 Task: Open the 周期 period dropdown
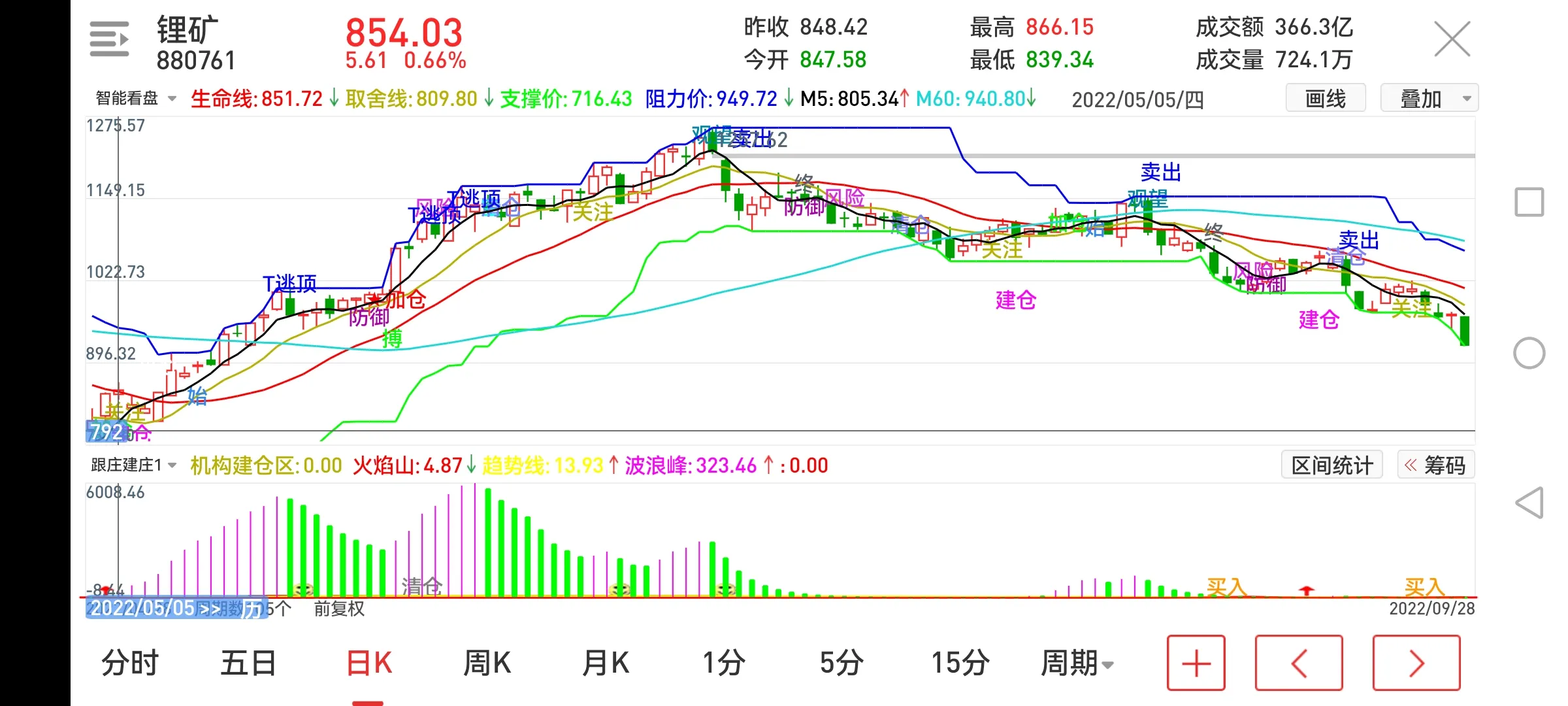(x=1077, y=663)
